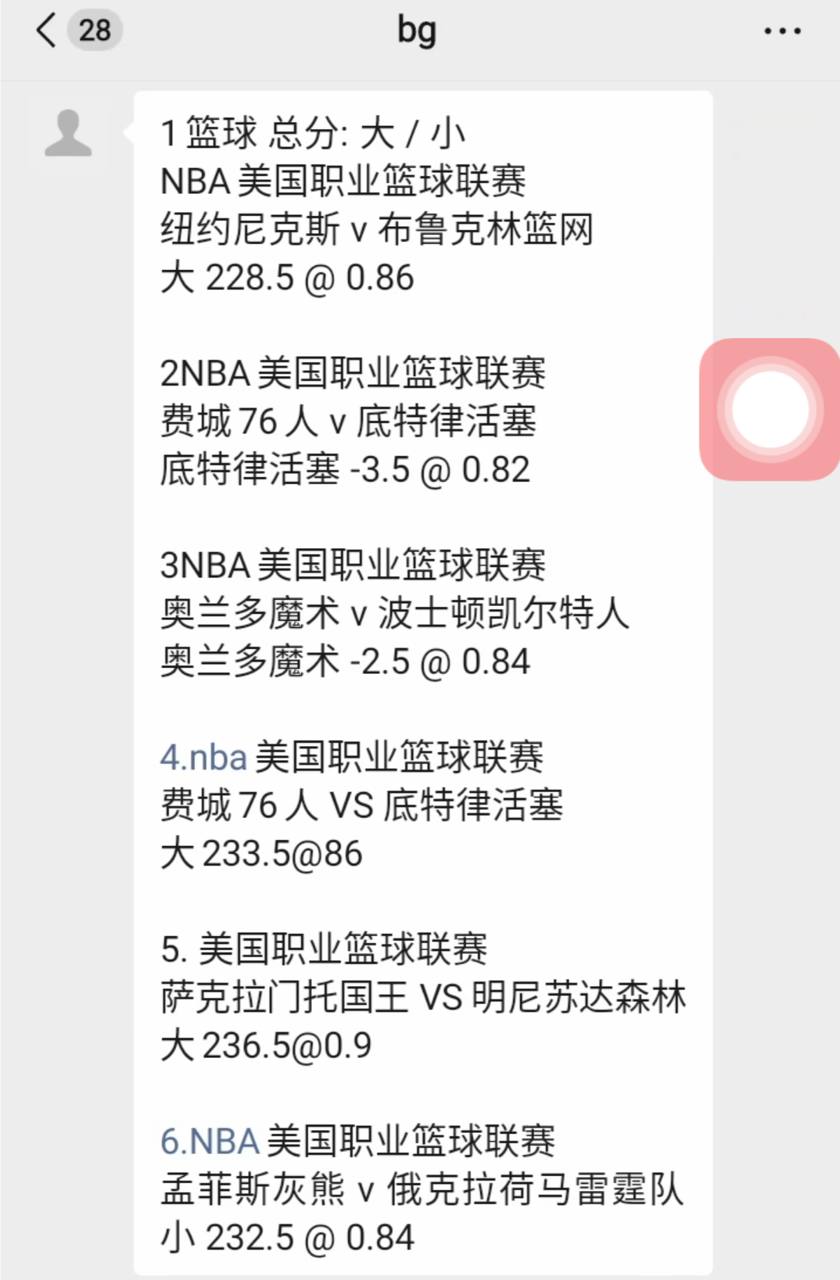The height and width of the screenshot is (1280, 840).
Task: Tap the pink floating assistive button
Action: click(x=769, y=409)
